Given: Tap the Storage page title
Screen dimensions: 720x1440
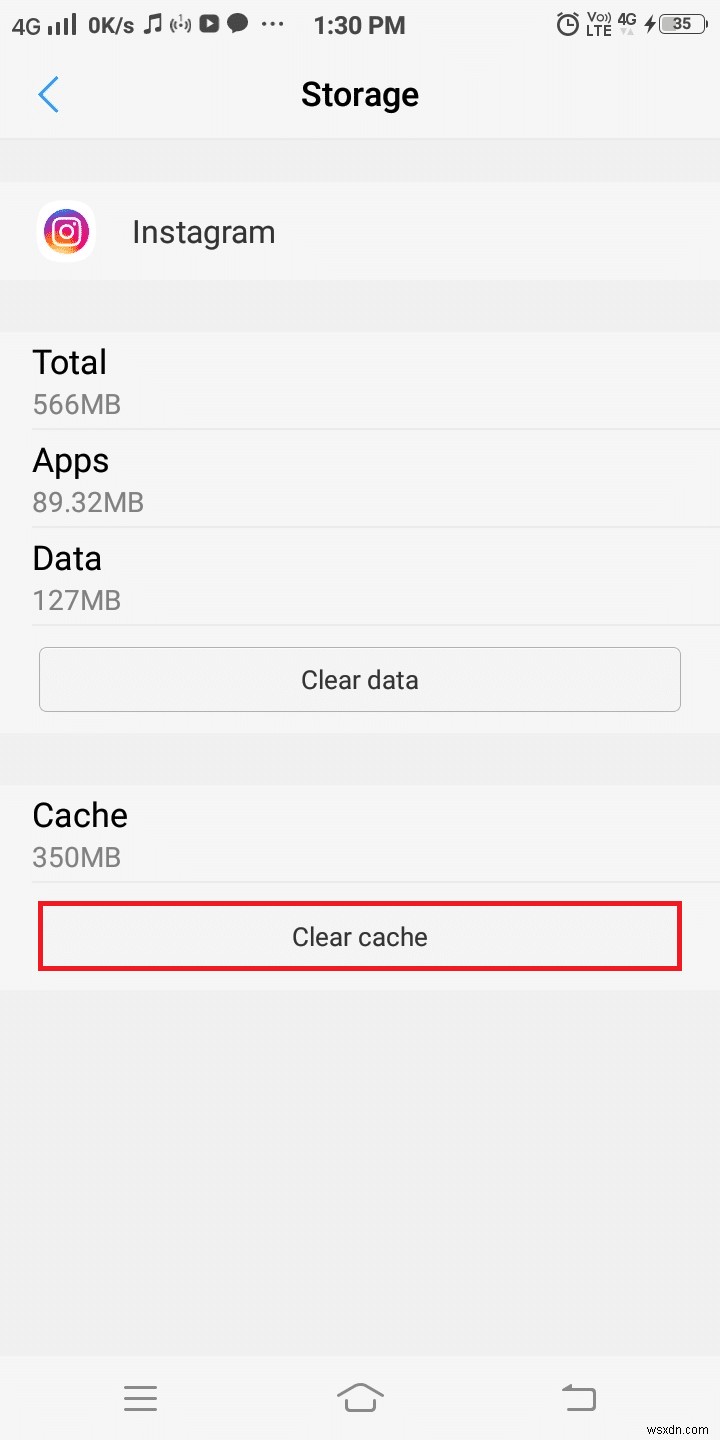Looking at the screenshot, I should pyautogui.click(x=359, y=94).
